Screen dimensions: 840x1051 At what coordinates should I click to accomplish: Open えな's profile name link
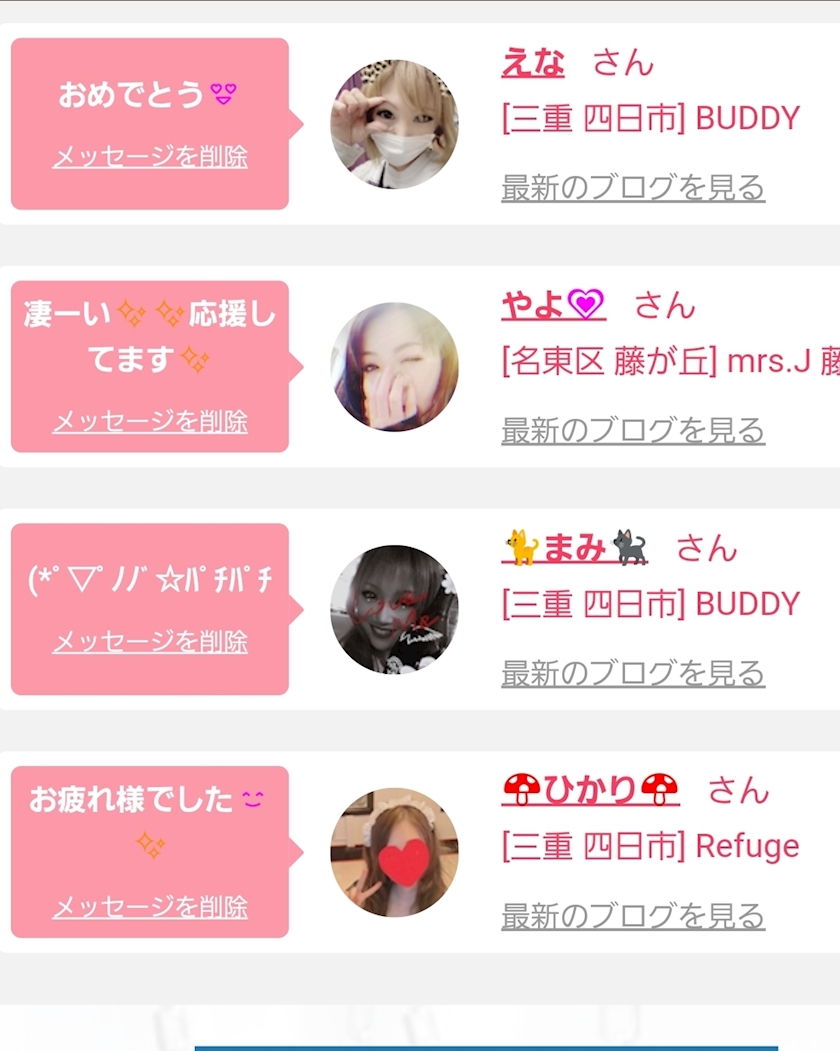[533, 63]
